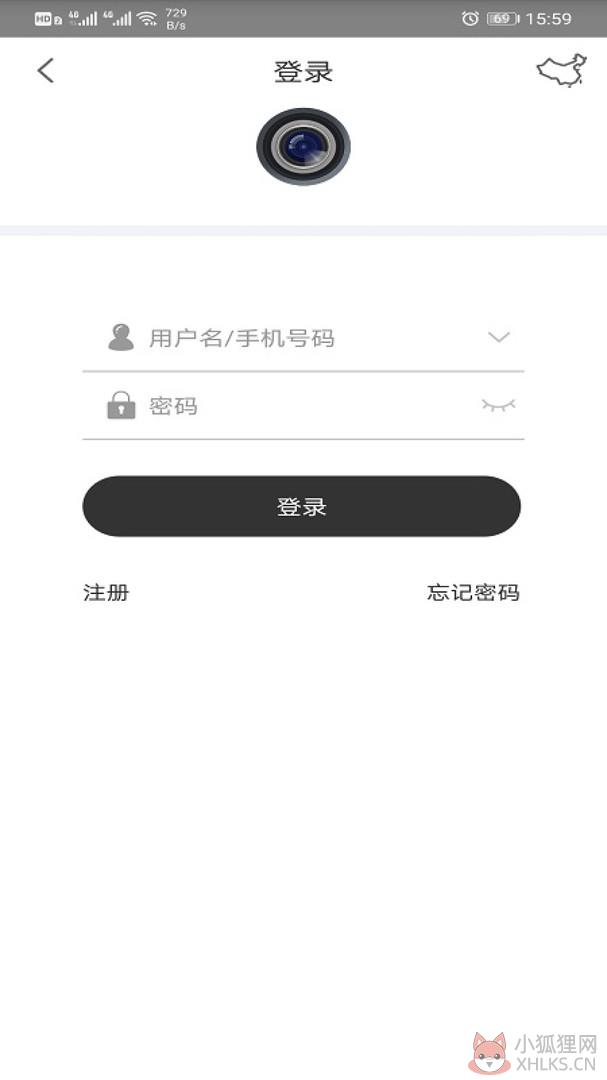Tap the 密码 password field

pyautogui.click(x=303, y=406)
